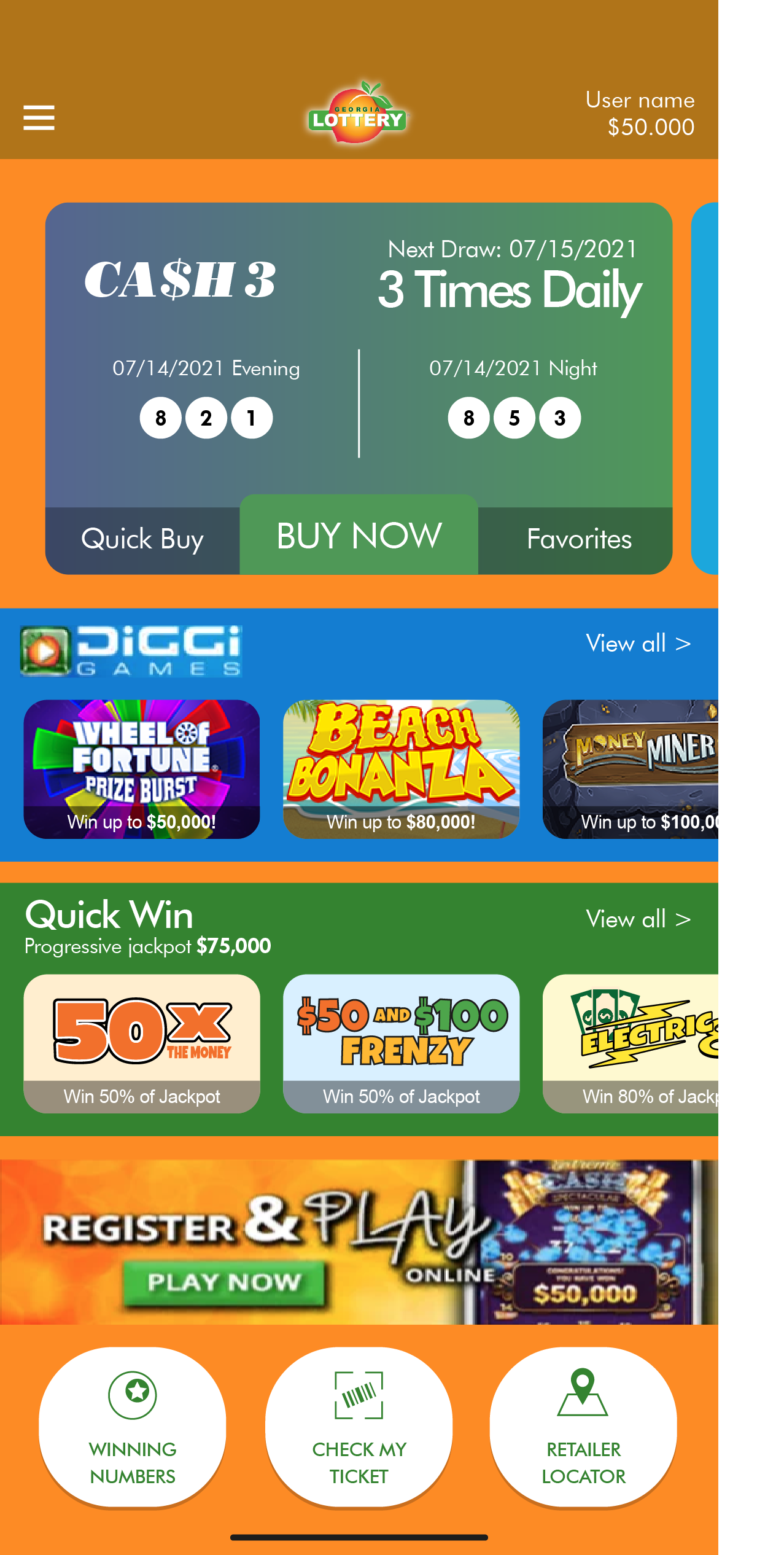Image resolution: width=784 pixels, height=1555 pixels.
Task: Open Winning Numbers
Action: [133, 1426]
